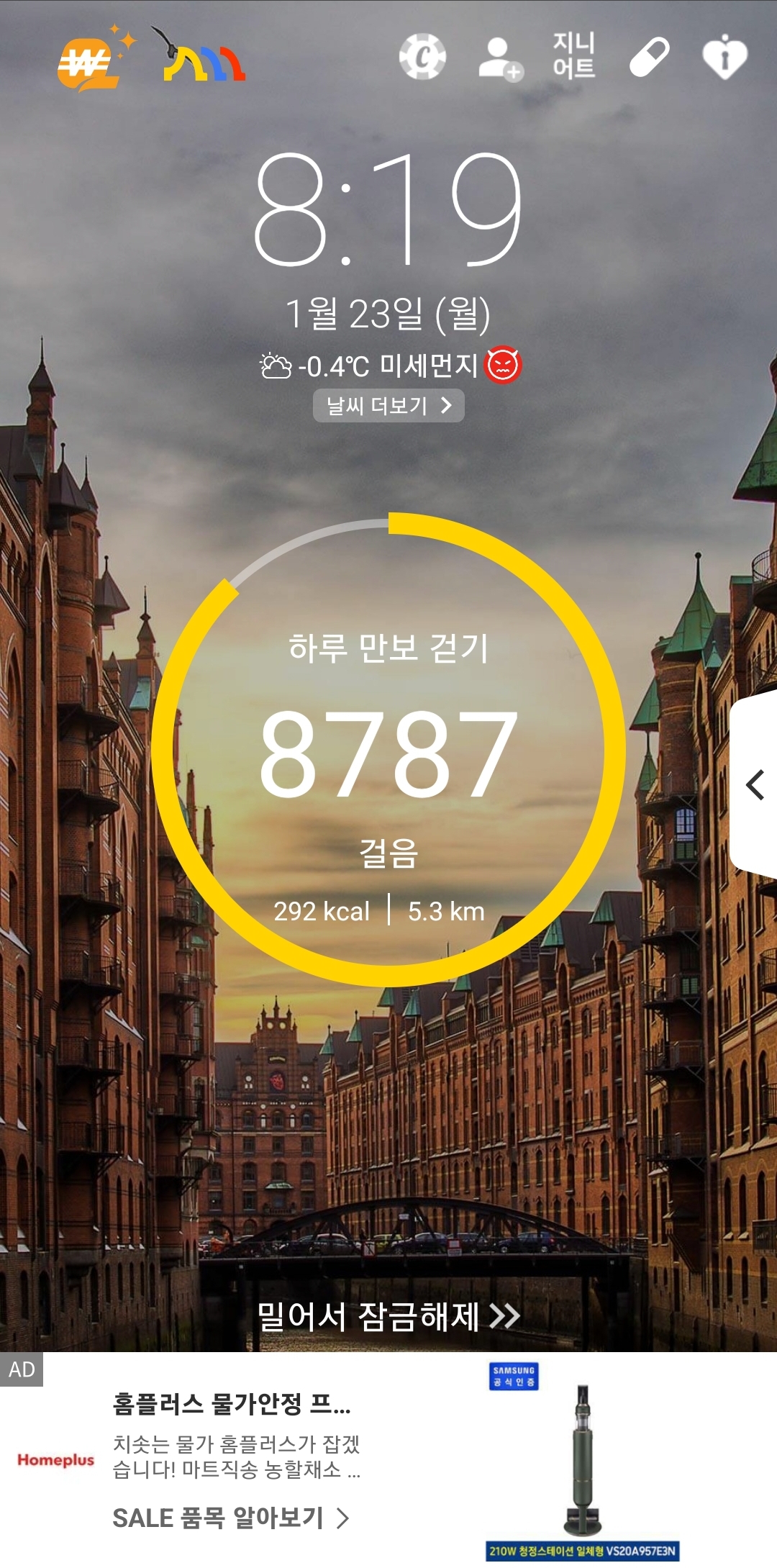Open the invite friend icon
The height and width of the screenshot is (1568, 777).
(500, 58)
